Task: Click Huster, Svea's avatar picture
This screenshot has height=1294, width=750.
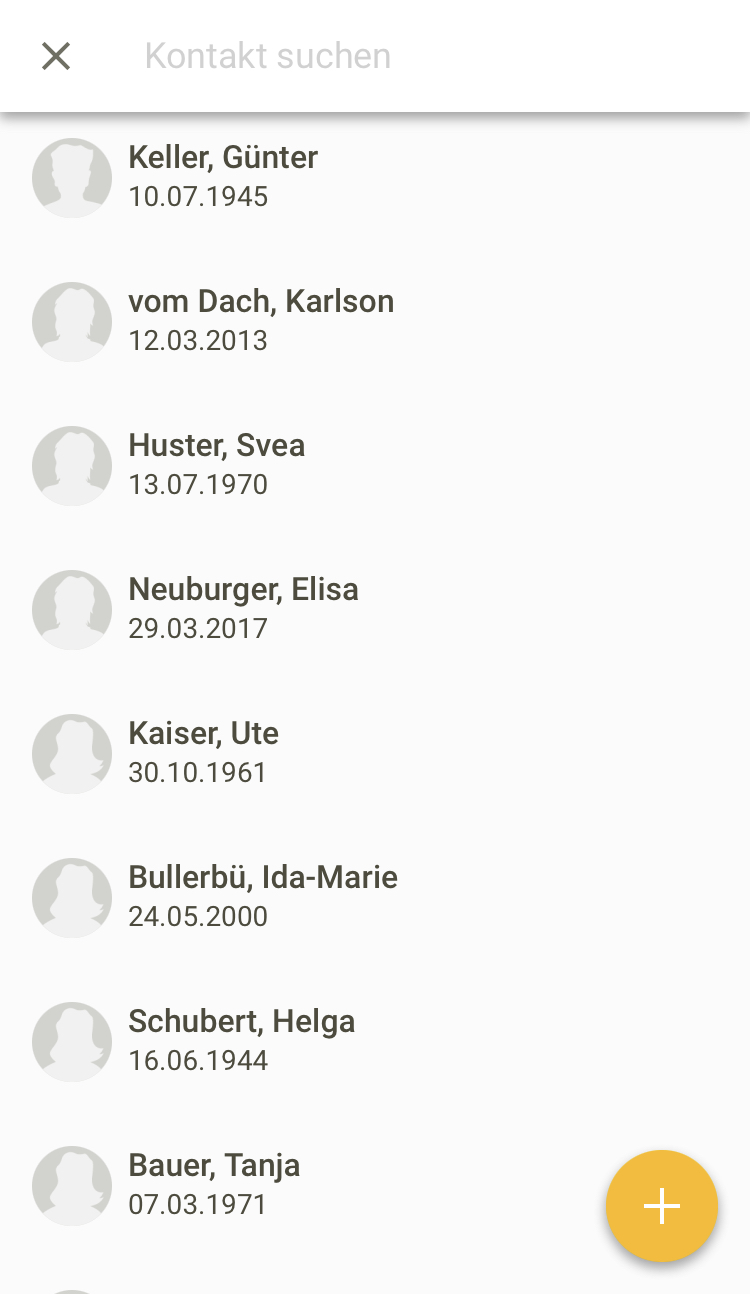Action: 71,465
